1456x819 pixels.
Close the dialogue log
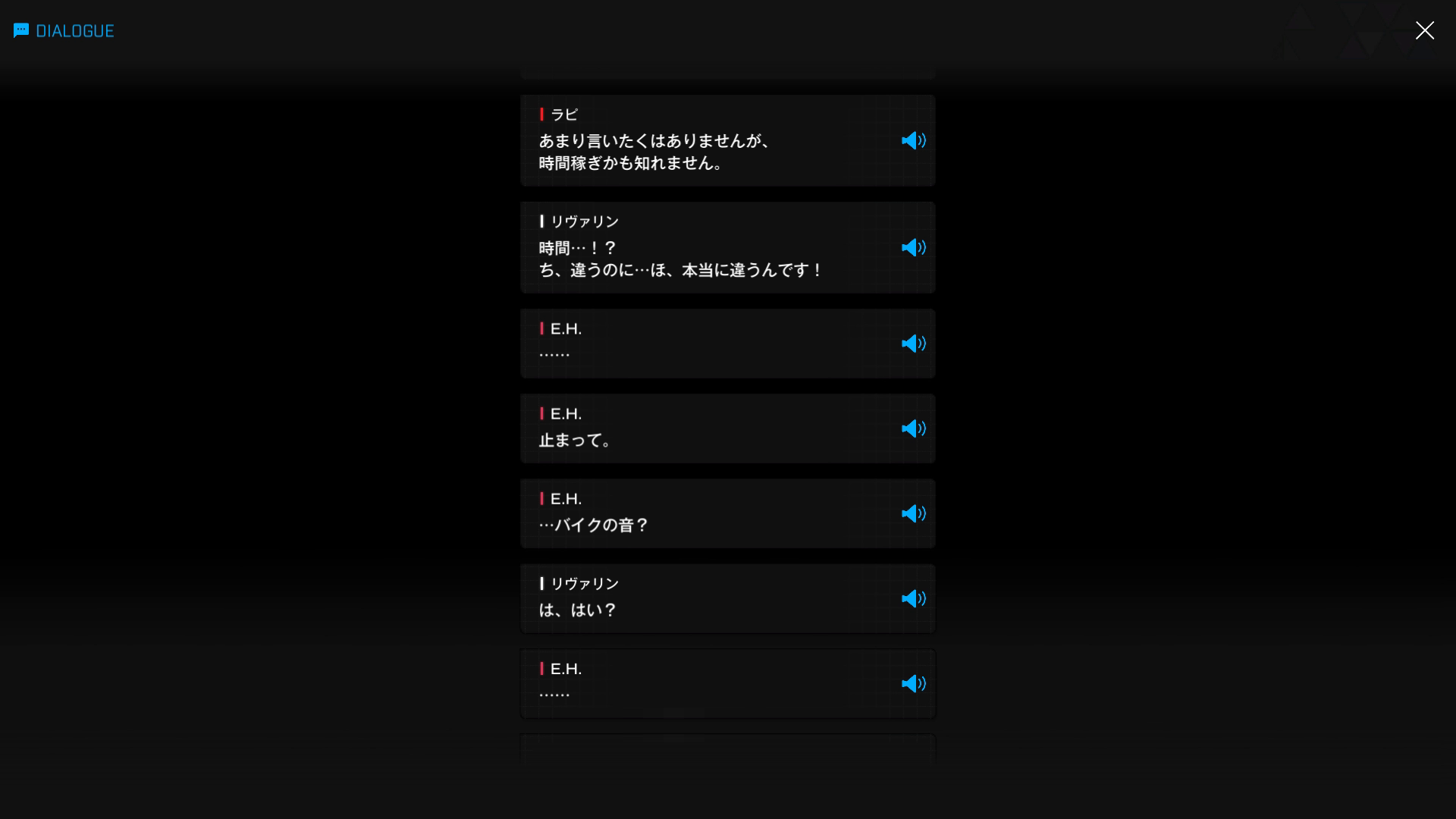point(1424,30)
